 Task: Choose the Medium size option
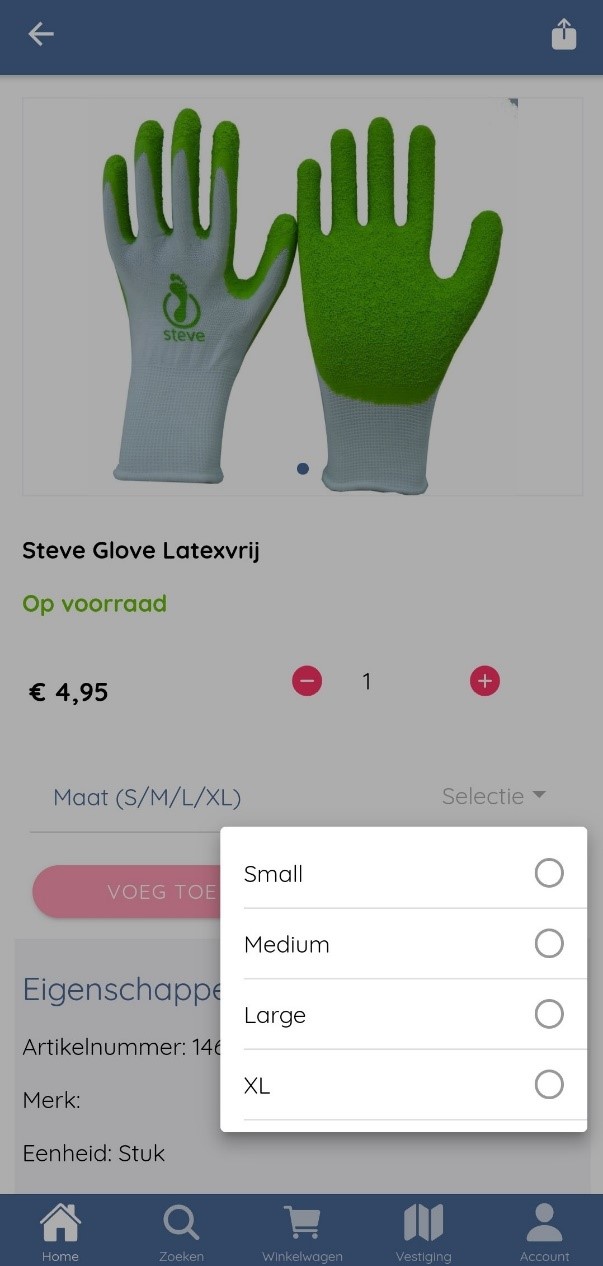403,943
